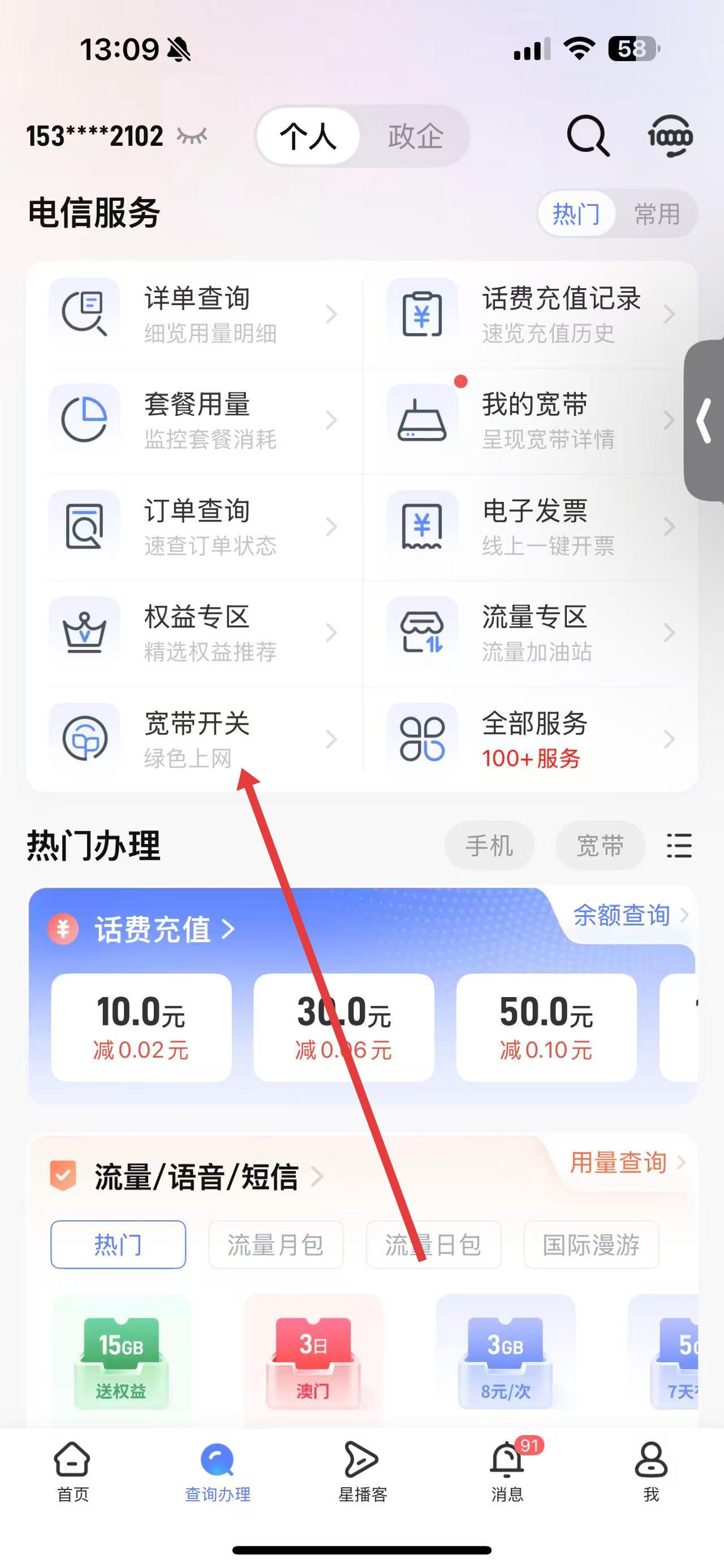This screenshot has height=1568, width=724.
Task: Open the 10000 customer service icon
Action: pyautogui.click(x=670, y=136)
